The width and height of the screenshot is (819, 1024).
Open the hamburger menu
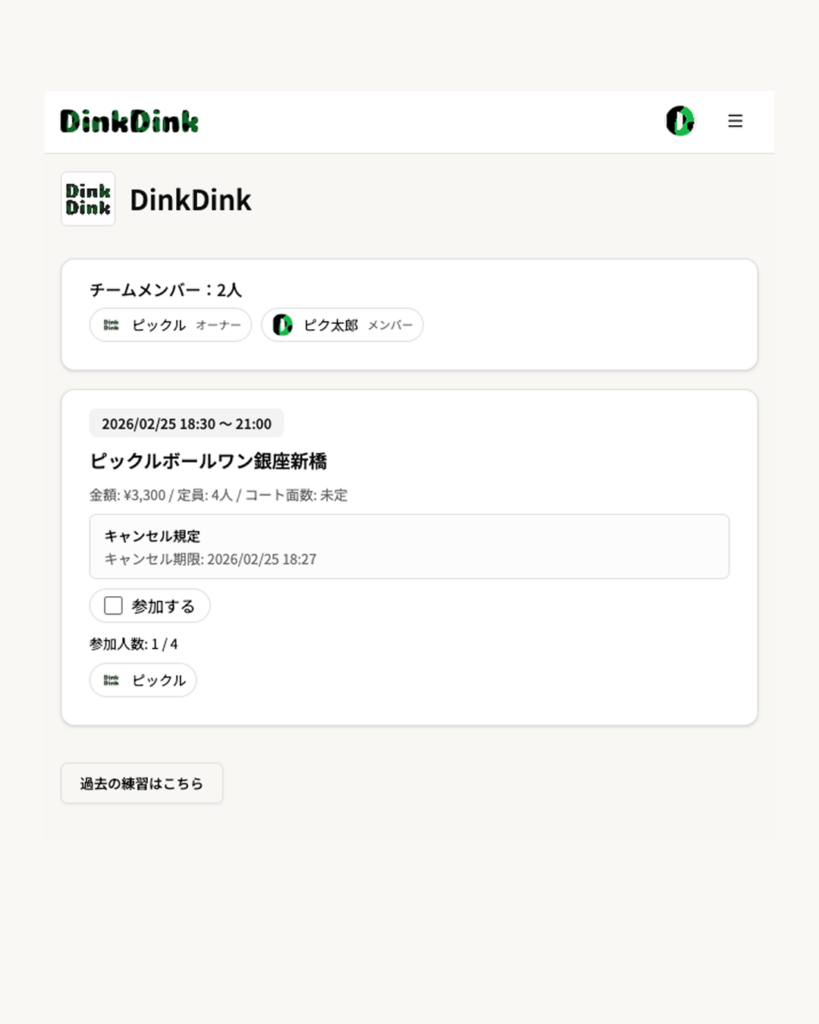(735, 121)
